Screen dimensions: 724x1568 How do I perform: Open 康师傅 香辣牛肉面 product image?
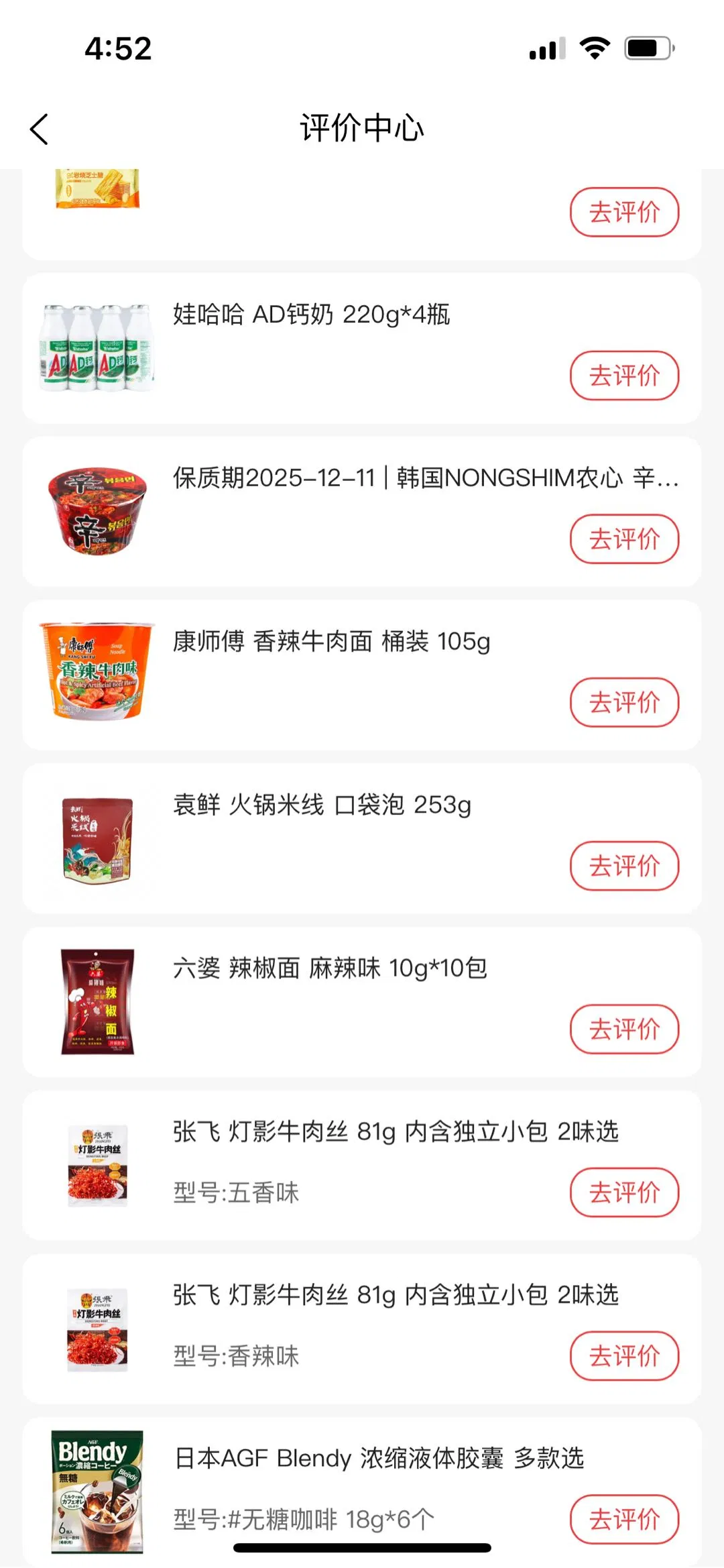pos(97,672)
